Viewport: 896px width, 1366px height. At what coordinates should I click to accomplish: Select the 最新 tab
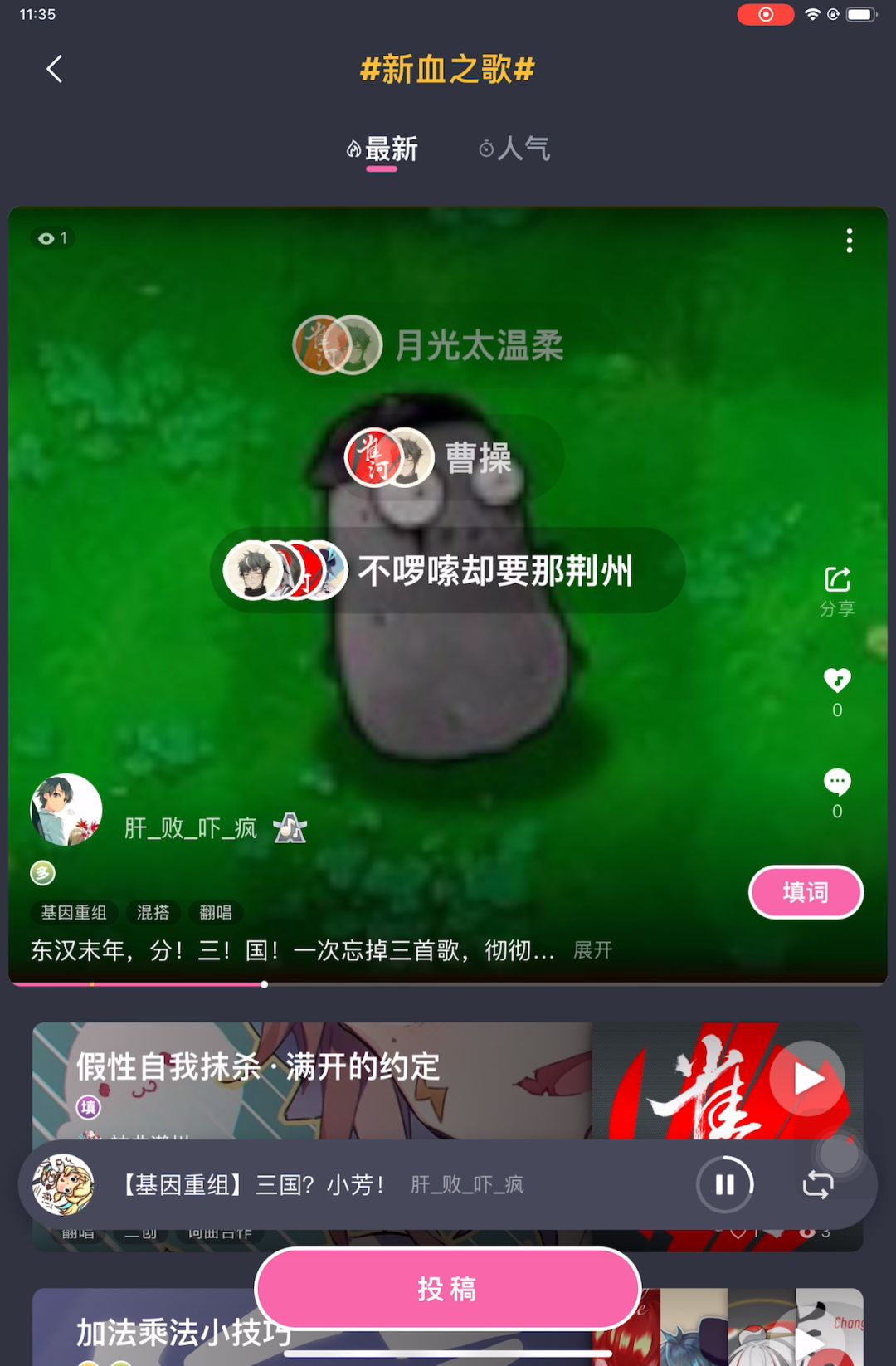pos(382,150)
